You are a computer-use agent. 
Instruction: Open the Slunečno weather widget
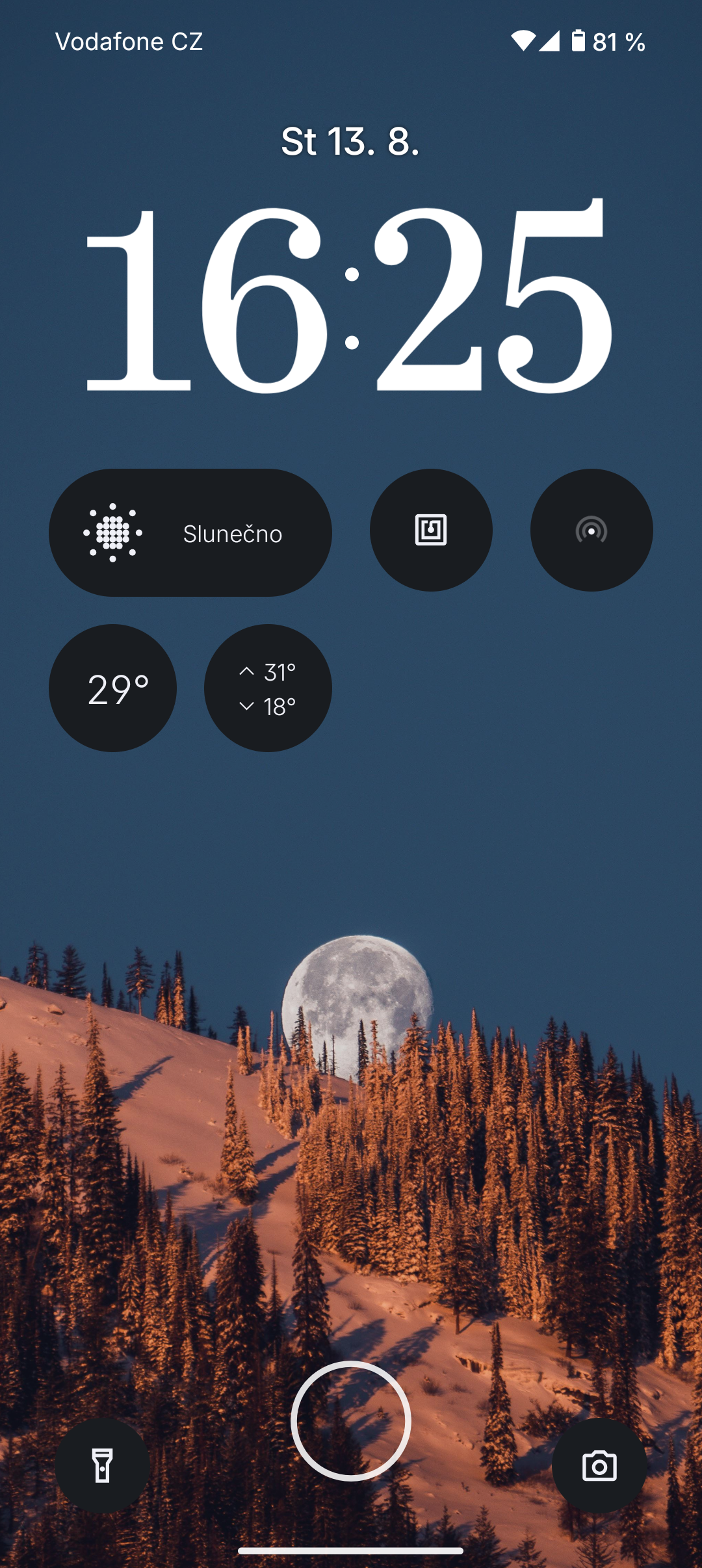click(190, 532)
